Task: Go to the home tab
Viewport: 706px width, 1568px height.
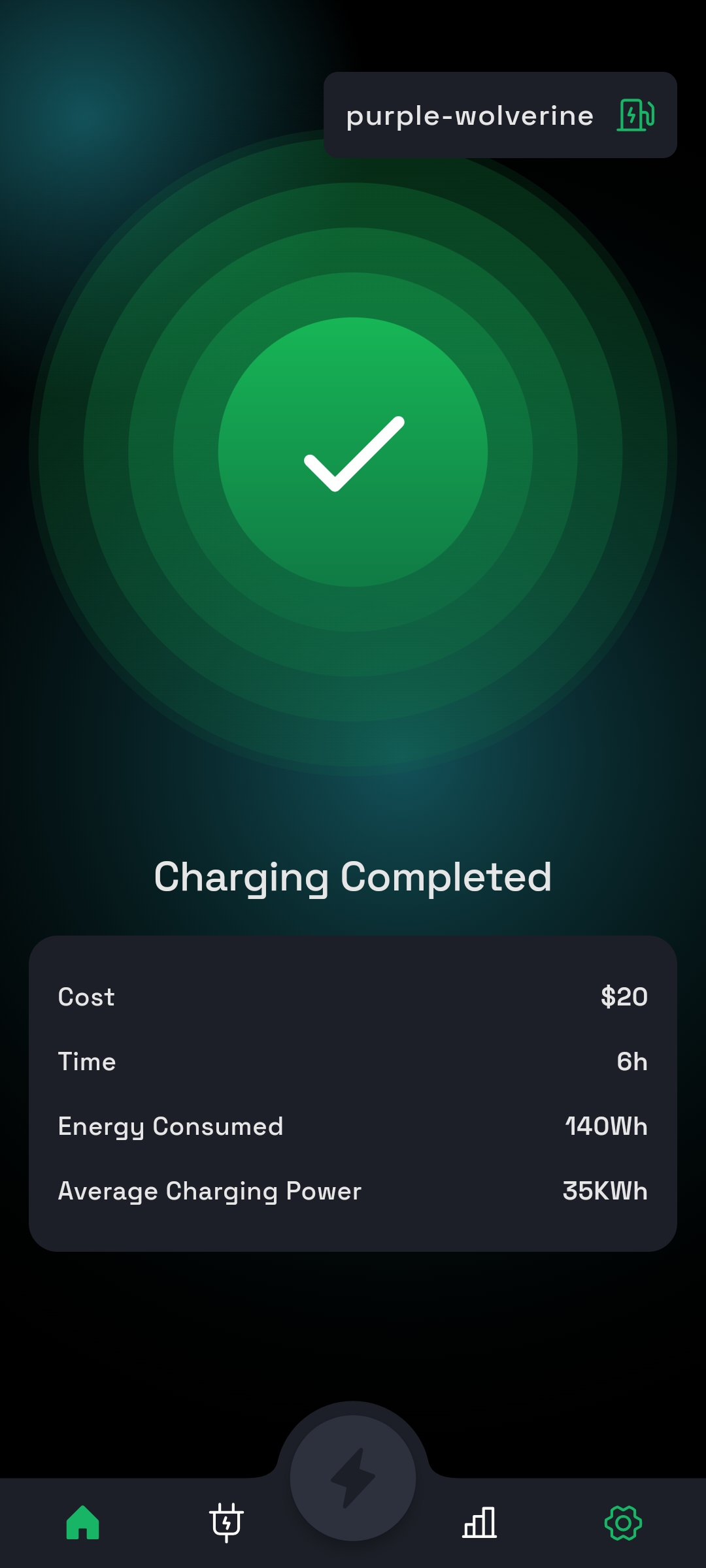Action: pos(83,1523)
